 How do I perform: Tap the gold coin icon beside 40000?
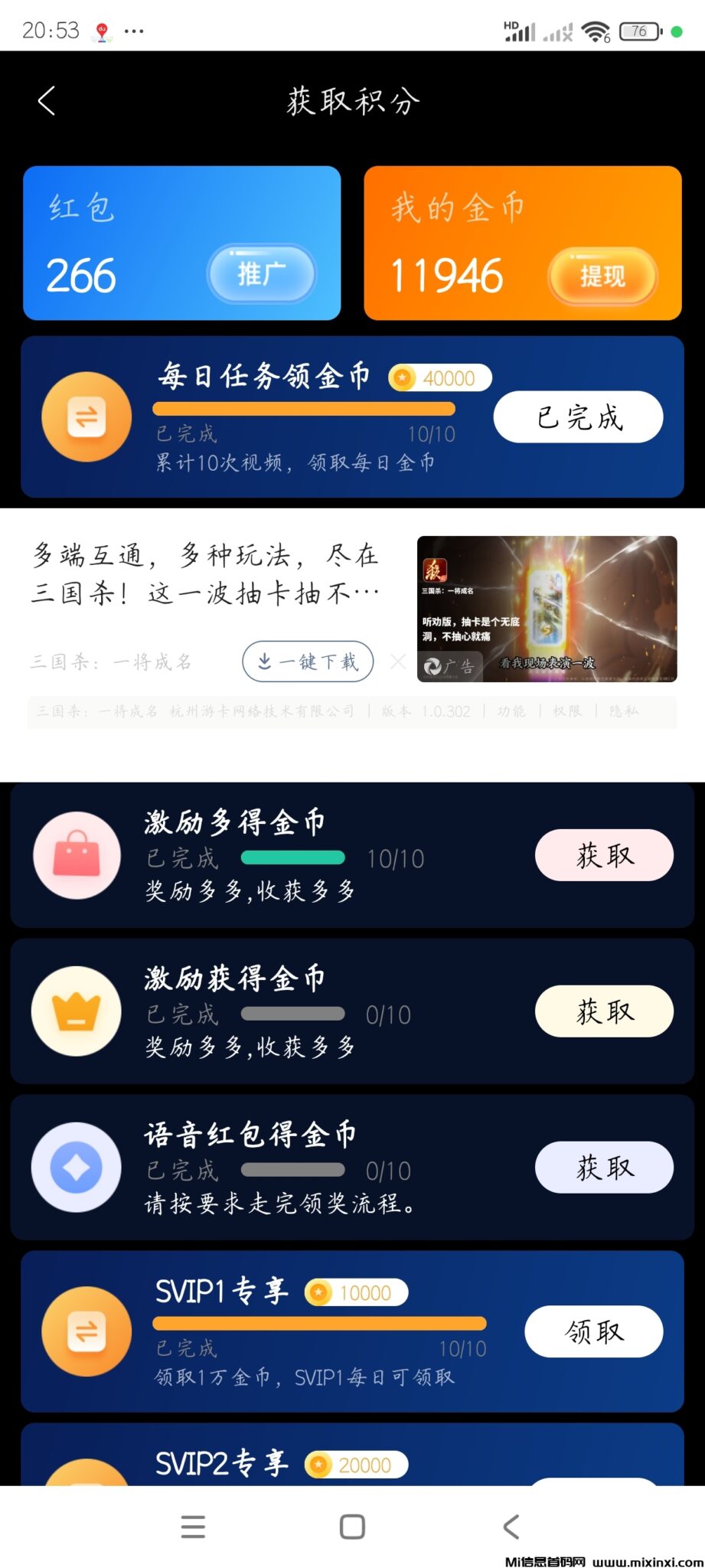402,377
